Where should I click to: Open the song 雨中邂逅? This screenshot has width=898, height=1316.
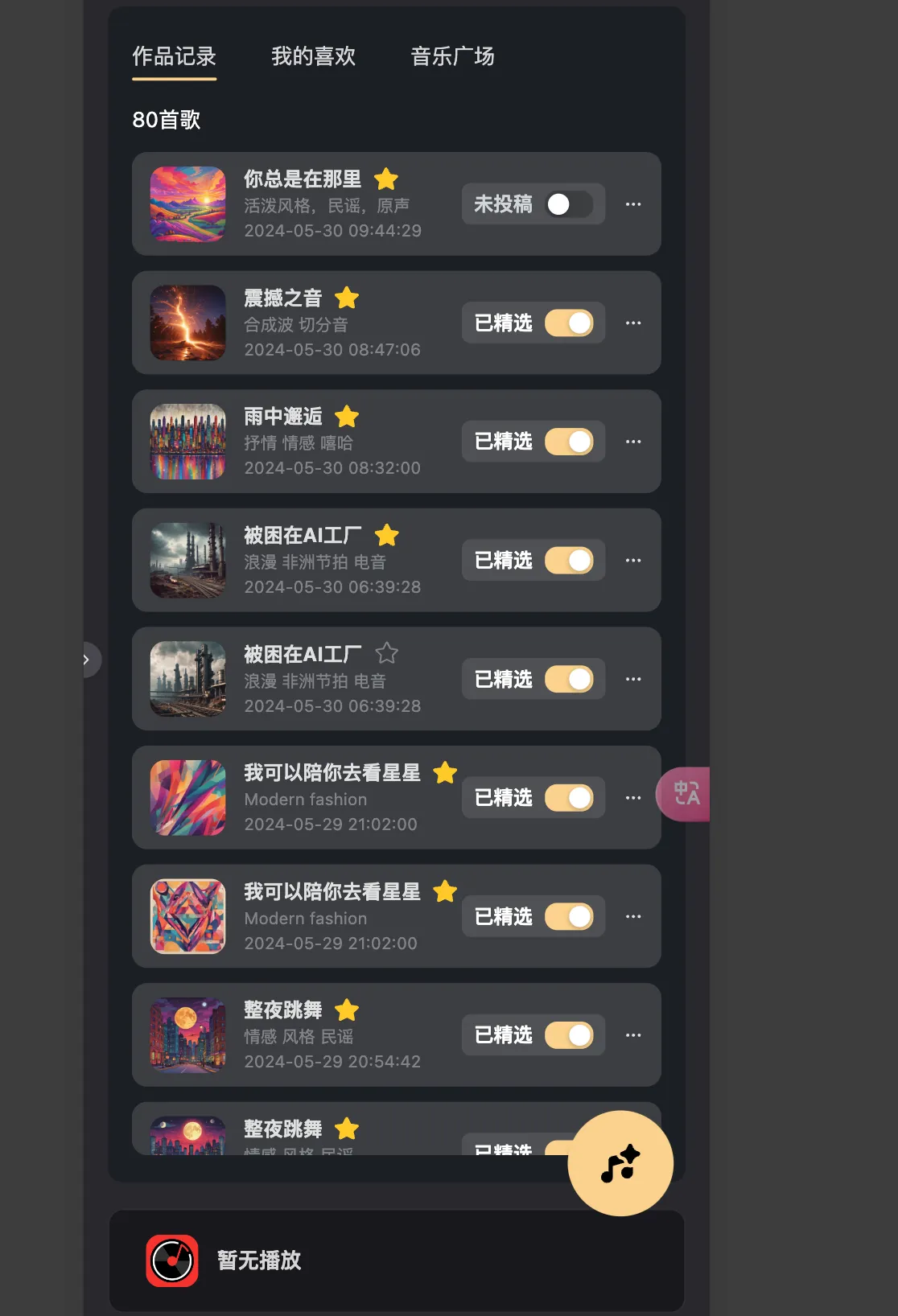(283, 417)
